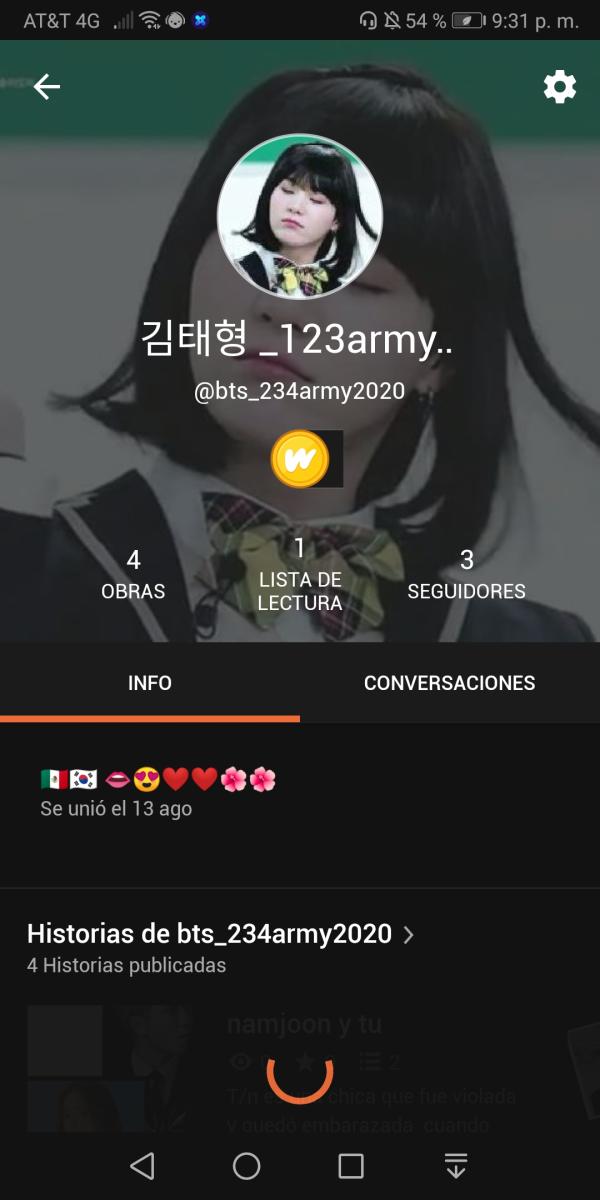Open the 4 Obras works list
This screenshot has height=1200, width=600.
[x=133, y=575]
